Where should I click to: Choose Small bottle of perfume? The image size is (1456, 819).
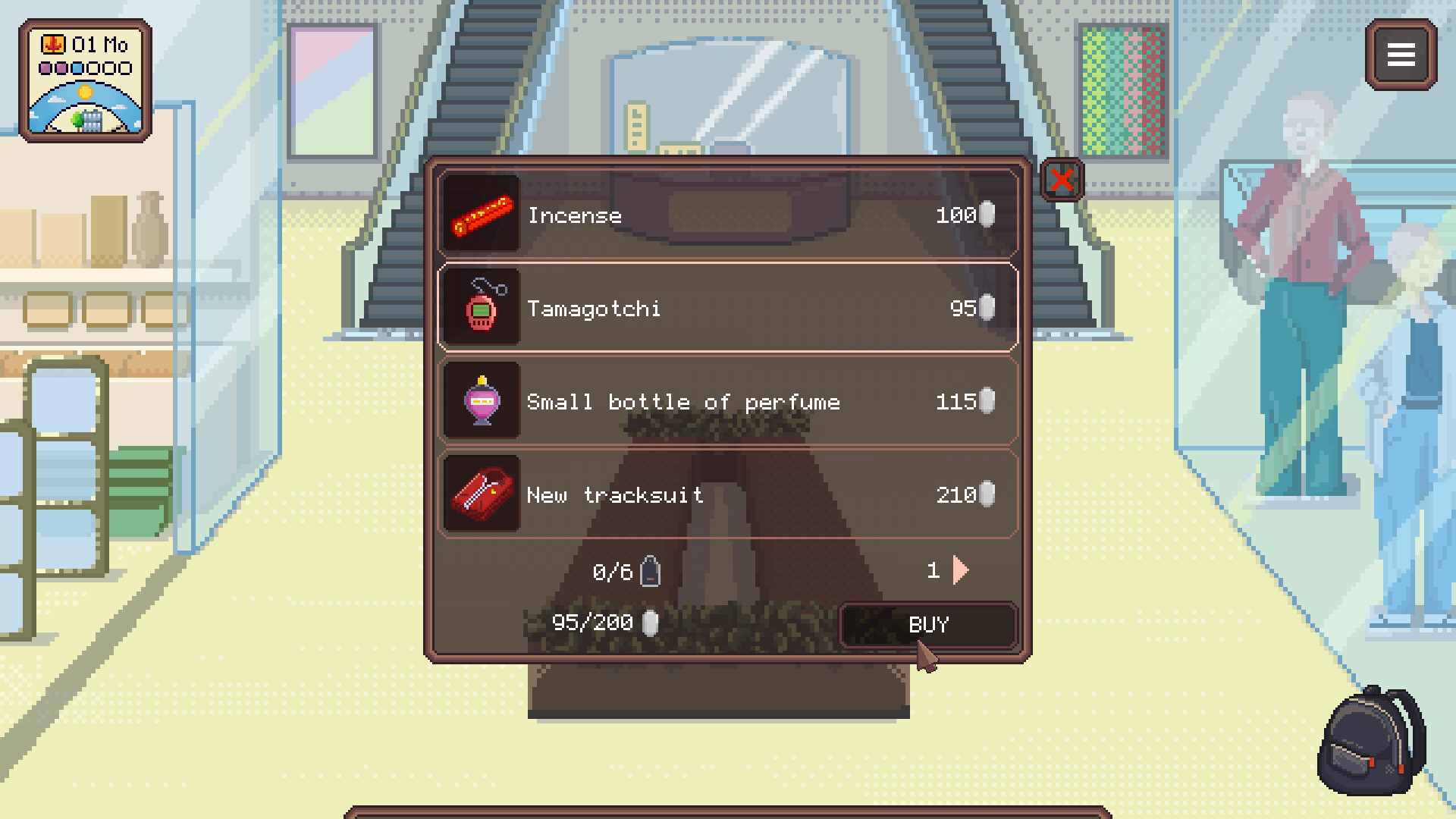tap(728, 401)
